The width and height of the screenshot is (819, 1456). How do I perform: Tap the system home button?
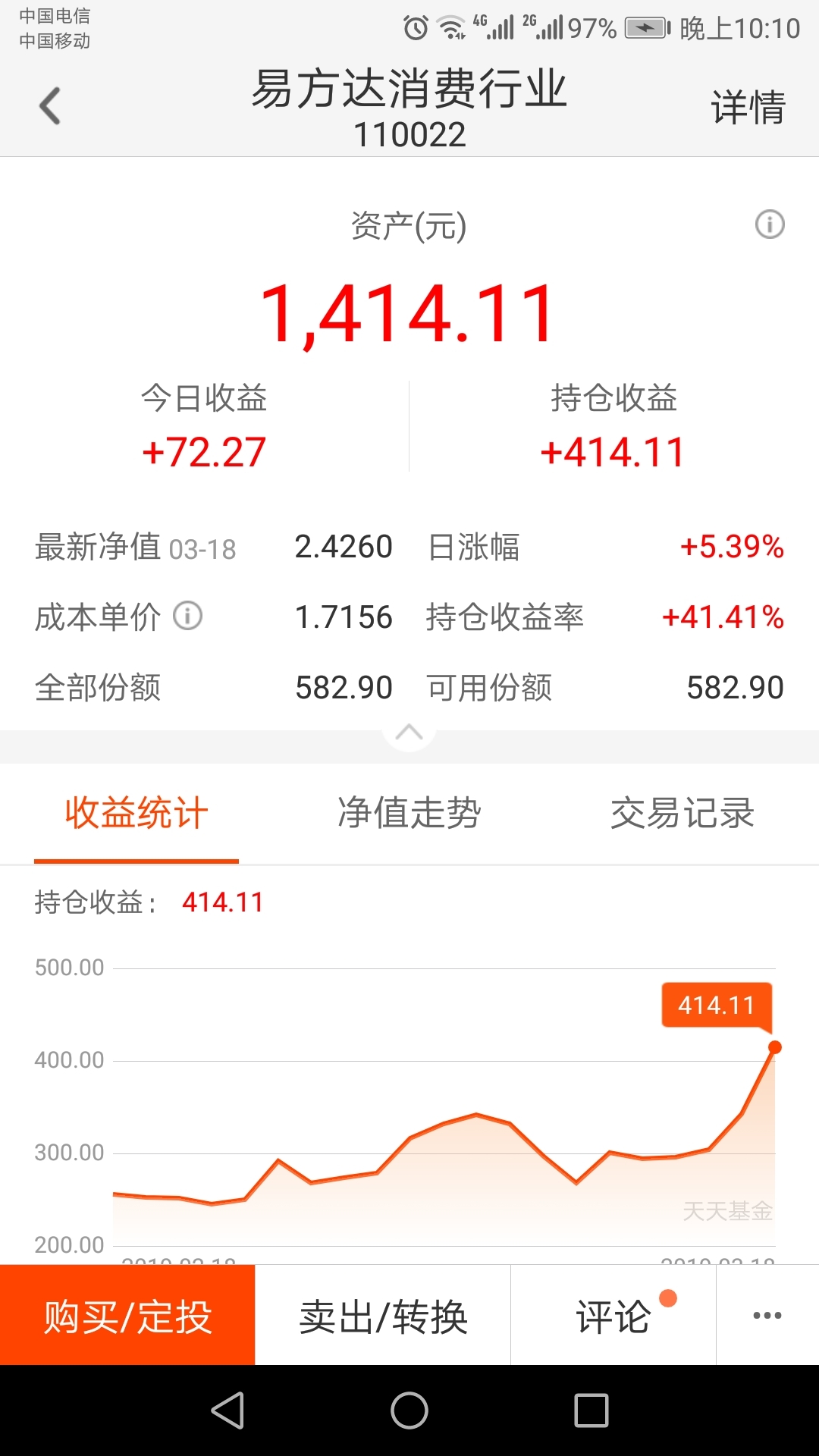409,1411
